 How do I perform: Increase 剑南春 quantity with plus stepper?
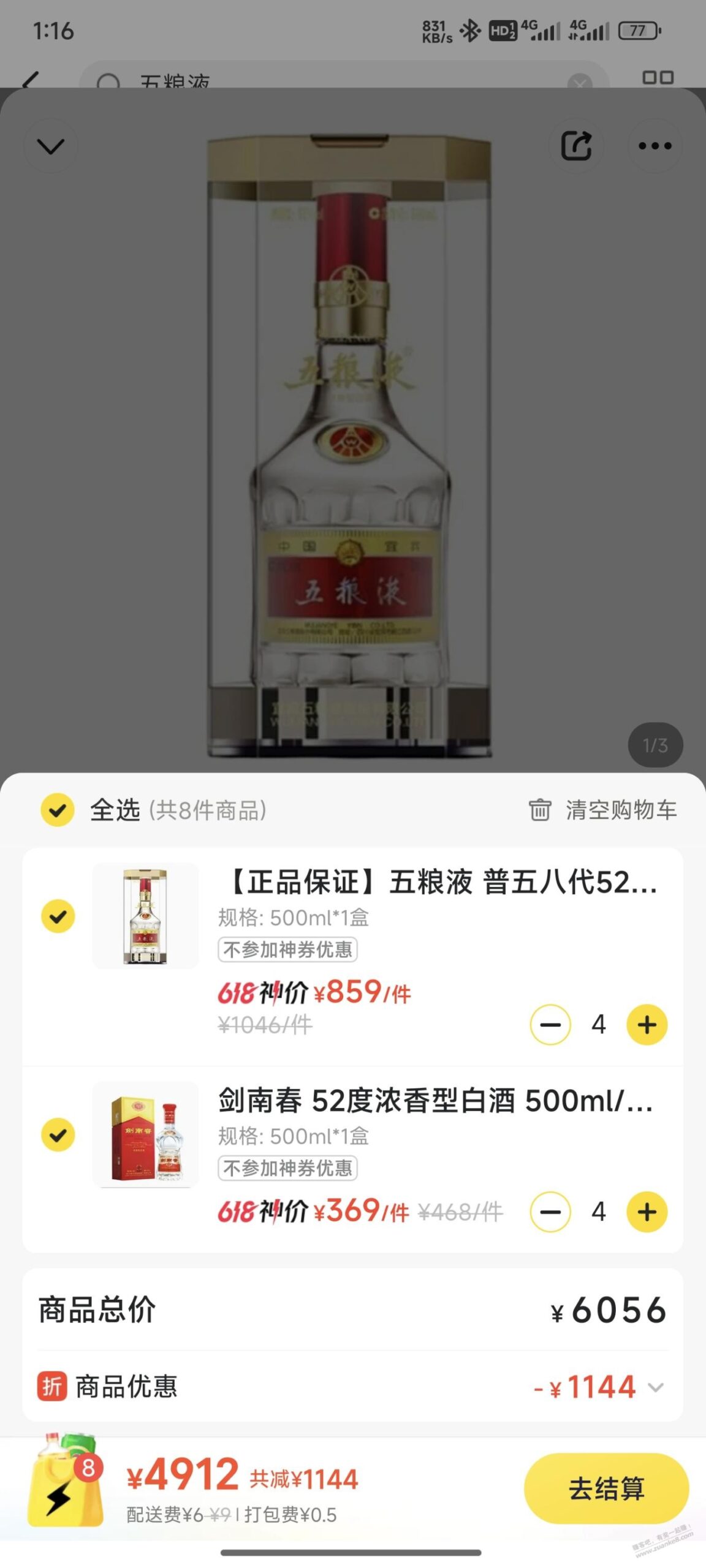click(646, 1212)
